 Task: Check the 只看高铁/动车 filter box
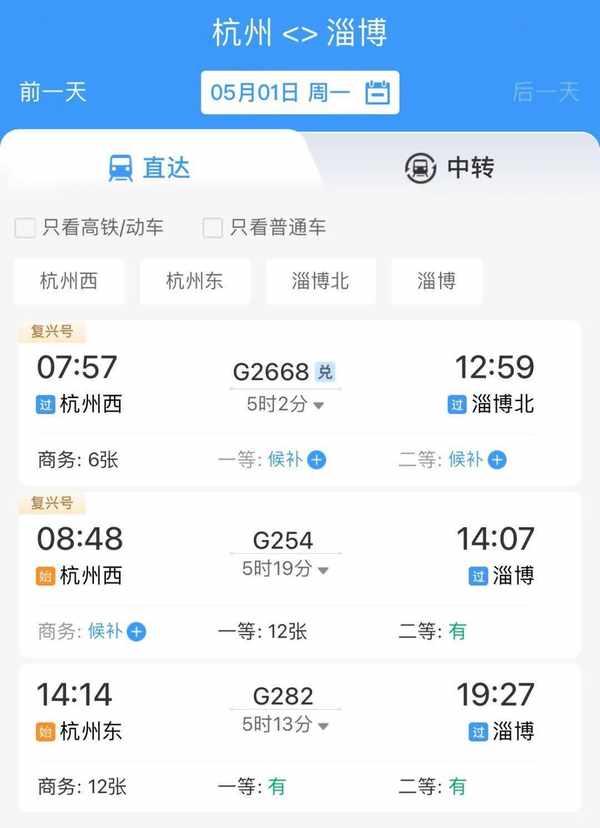tap(25, 228)
